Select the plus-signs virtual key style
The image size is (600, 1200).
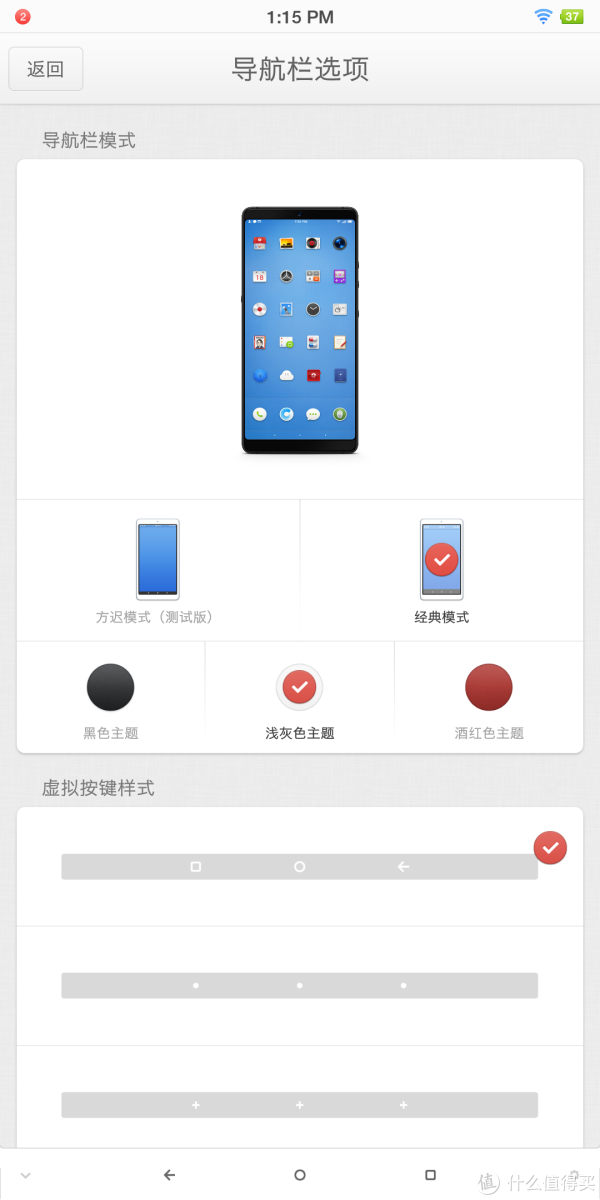[299, 1104]
